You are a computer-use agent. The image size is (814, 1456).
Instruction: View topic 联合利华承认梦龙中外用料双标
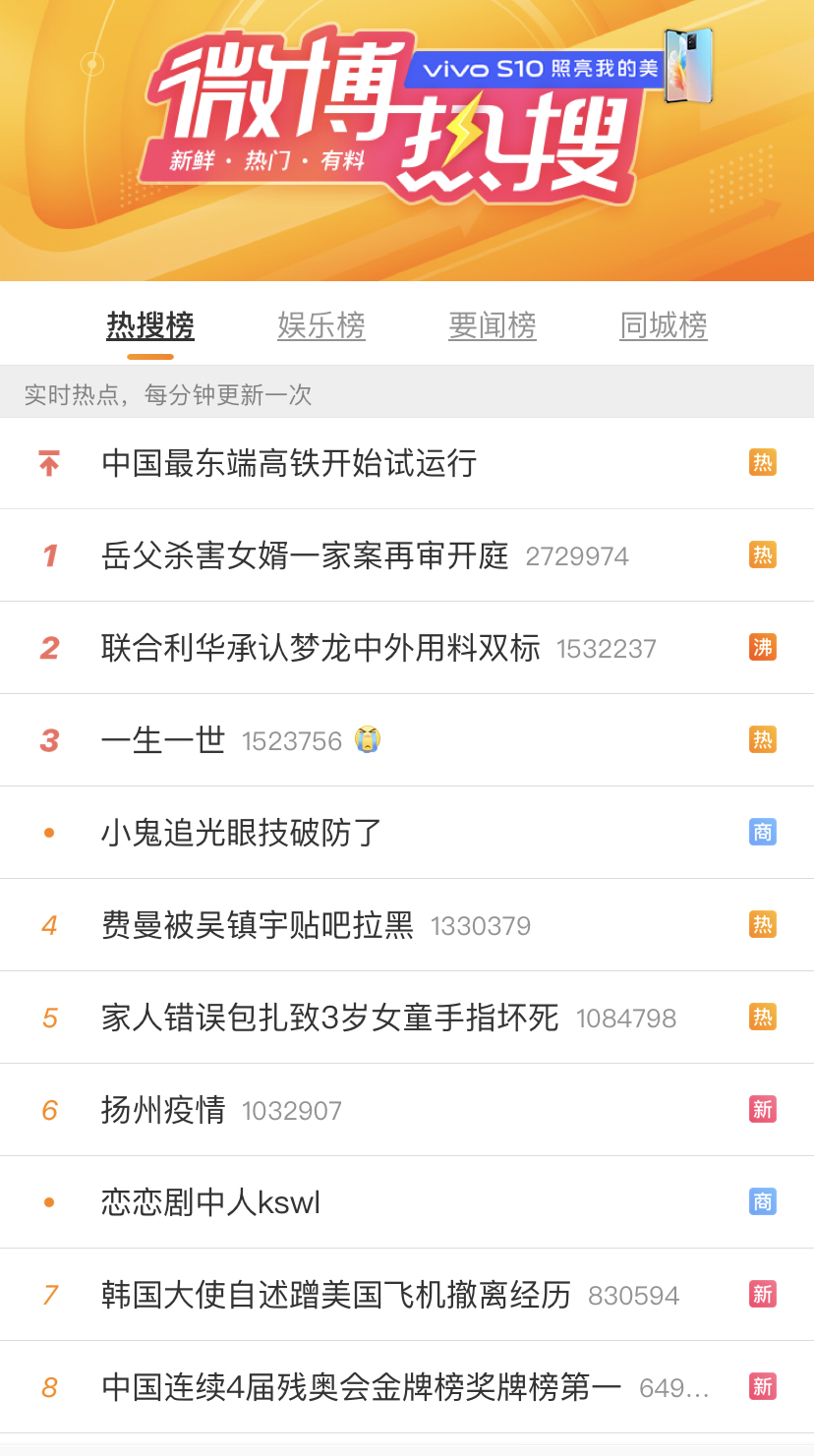click(x=320, y=648)
